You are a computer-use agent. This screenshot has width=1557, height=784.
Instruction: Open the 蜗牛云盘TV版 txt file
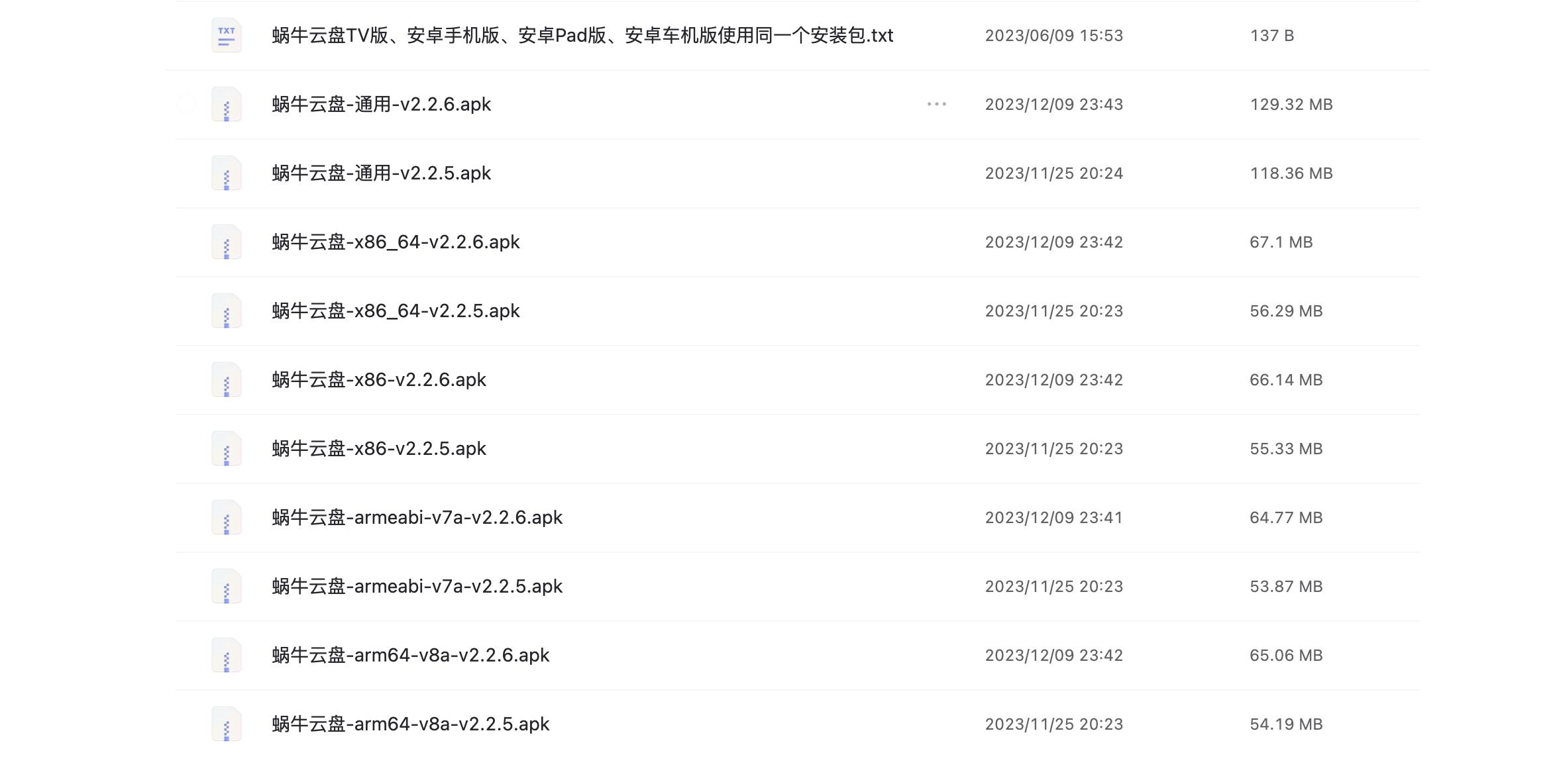tap(582, 36)
